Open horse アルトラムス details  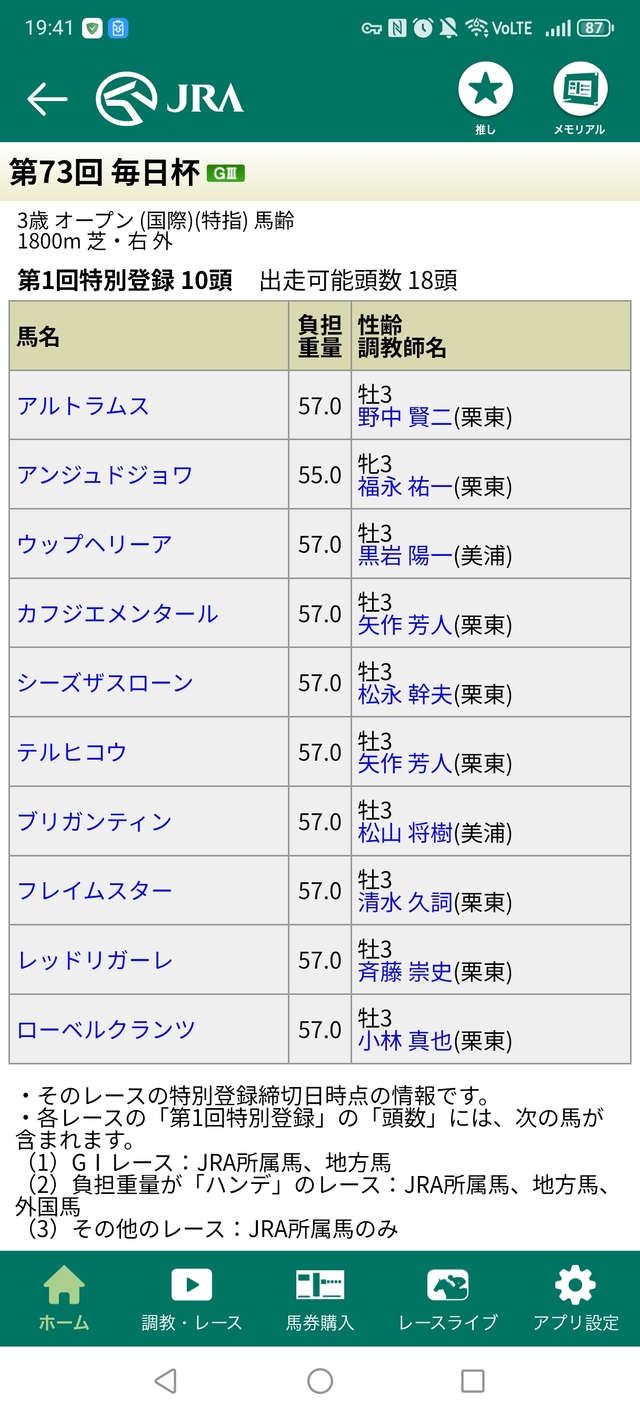(x=83, y=405)
